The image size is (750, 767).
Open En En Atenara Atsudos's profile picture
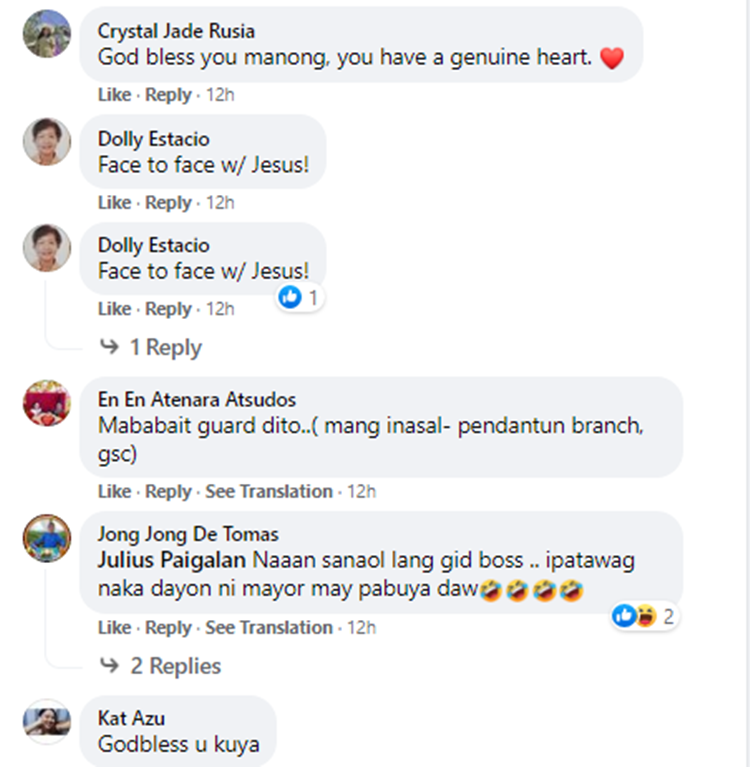(x=47, y=404)
